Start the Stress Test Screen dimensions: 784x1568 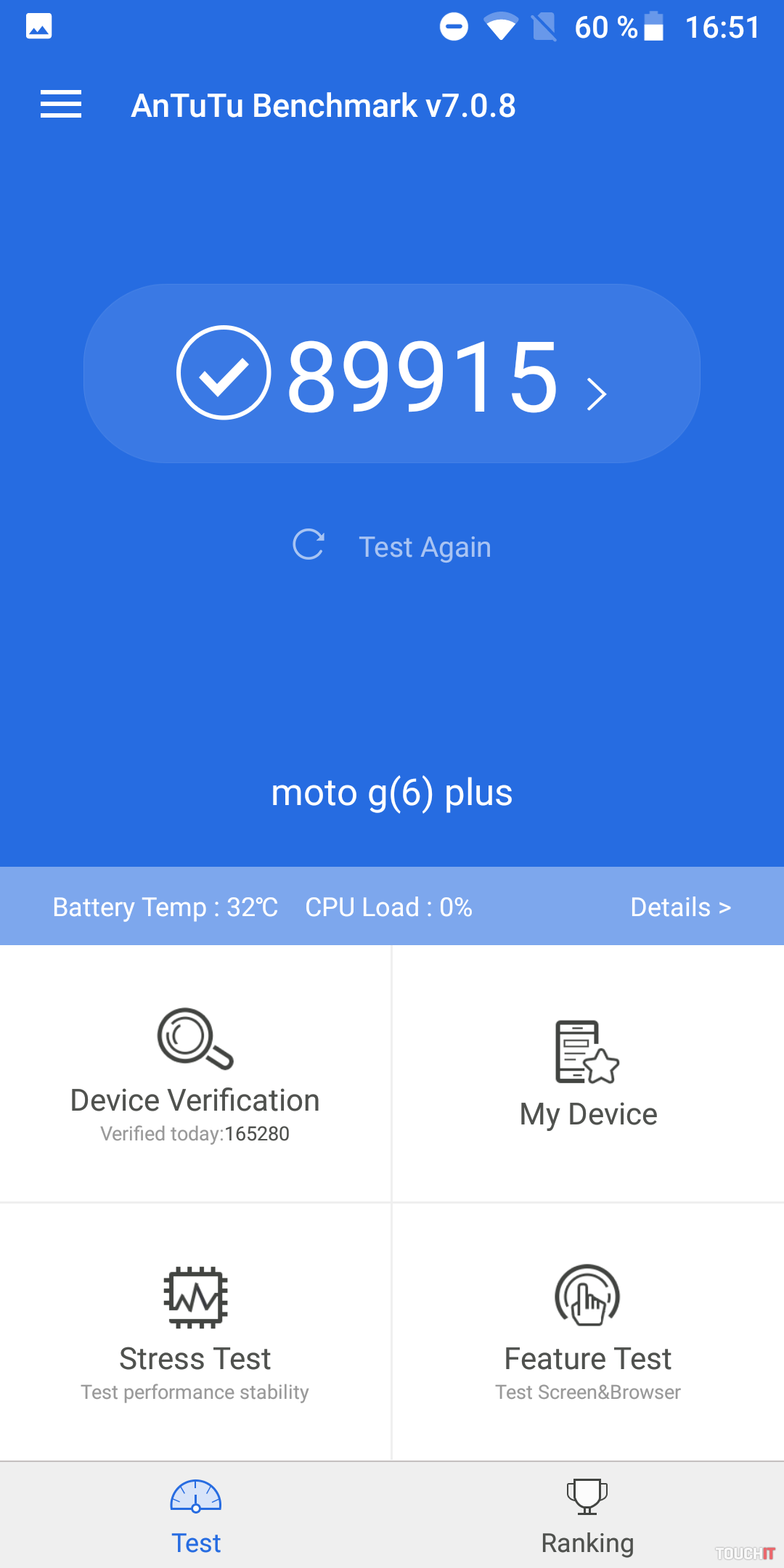click(195, 1331)
